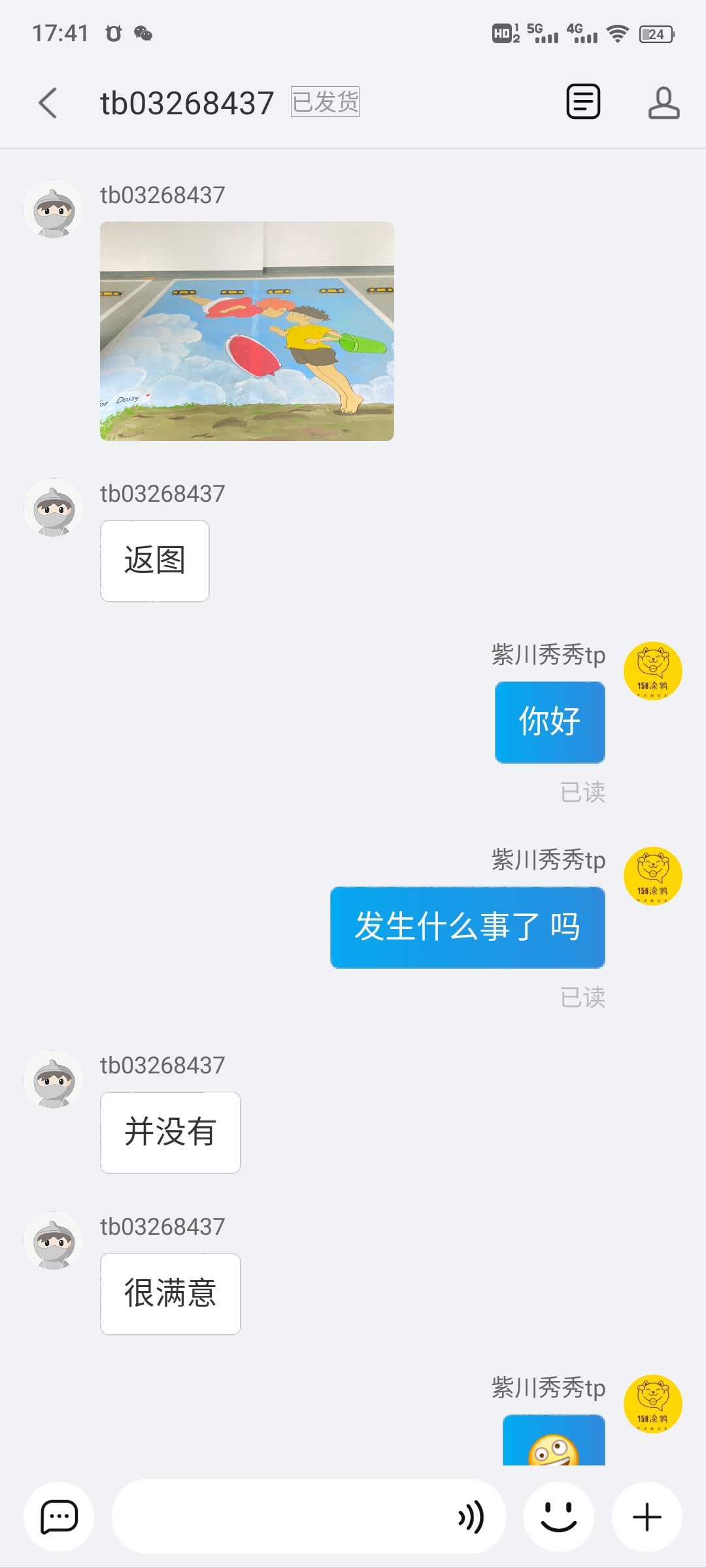This screenshot has width=706, height=1568.
Task: Tap tb03268437's avatar beside 返图 message
Action: tap(53, 508)
